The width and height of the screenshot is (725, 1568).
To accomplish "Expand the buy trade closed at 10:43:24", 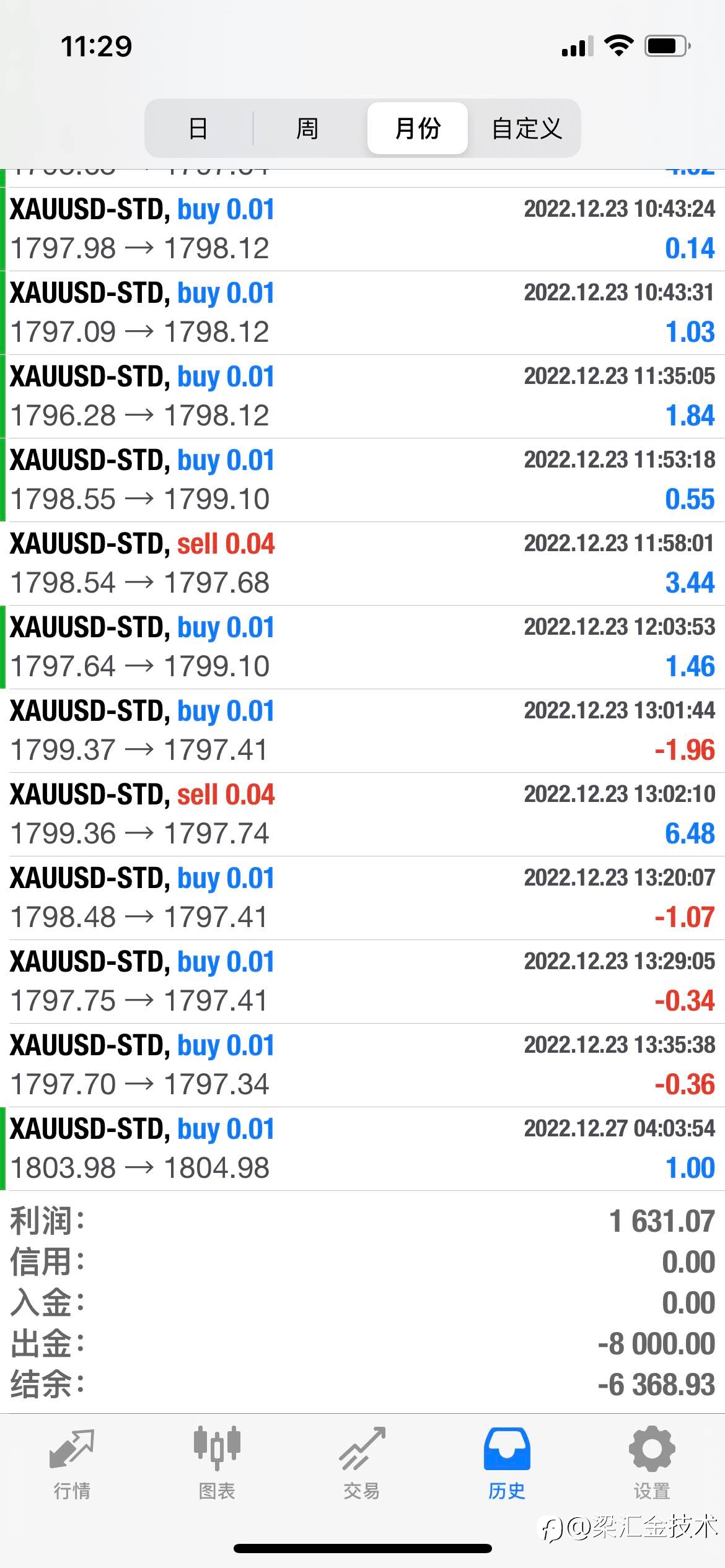I will [362, 229].
